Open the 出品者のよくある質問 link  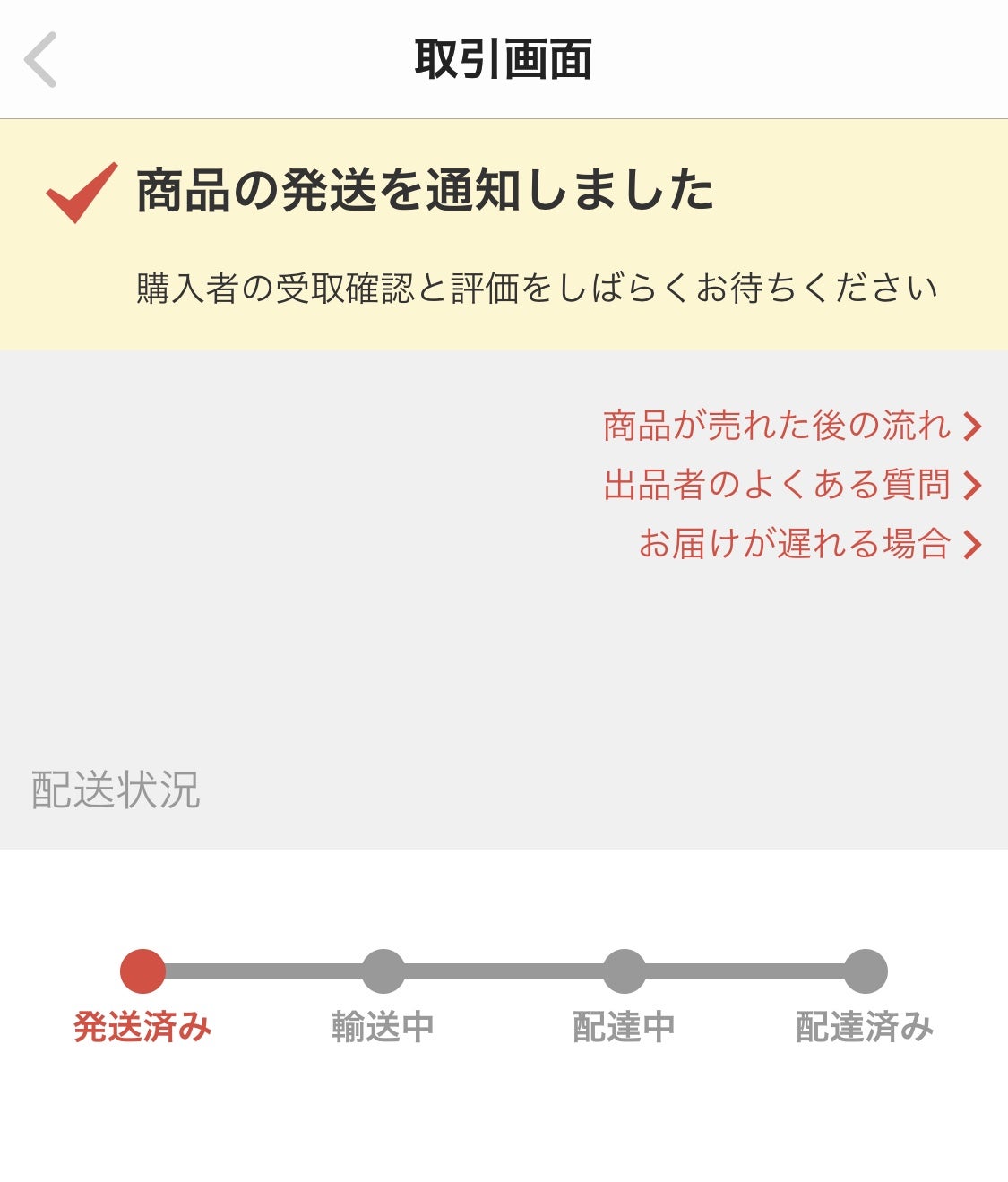pyautogui.click(x=791, y=485)
